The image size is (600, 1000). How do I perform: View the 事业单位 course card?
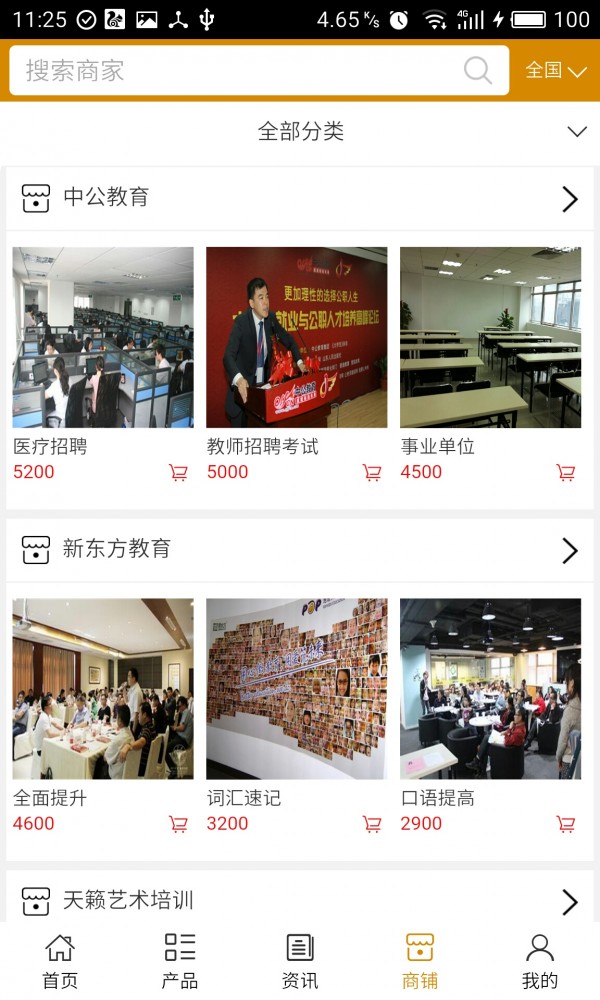490,338
